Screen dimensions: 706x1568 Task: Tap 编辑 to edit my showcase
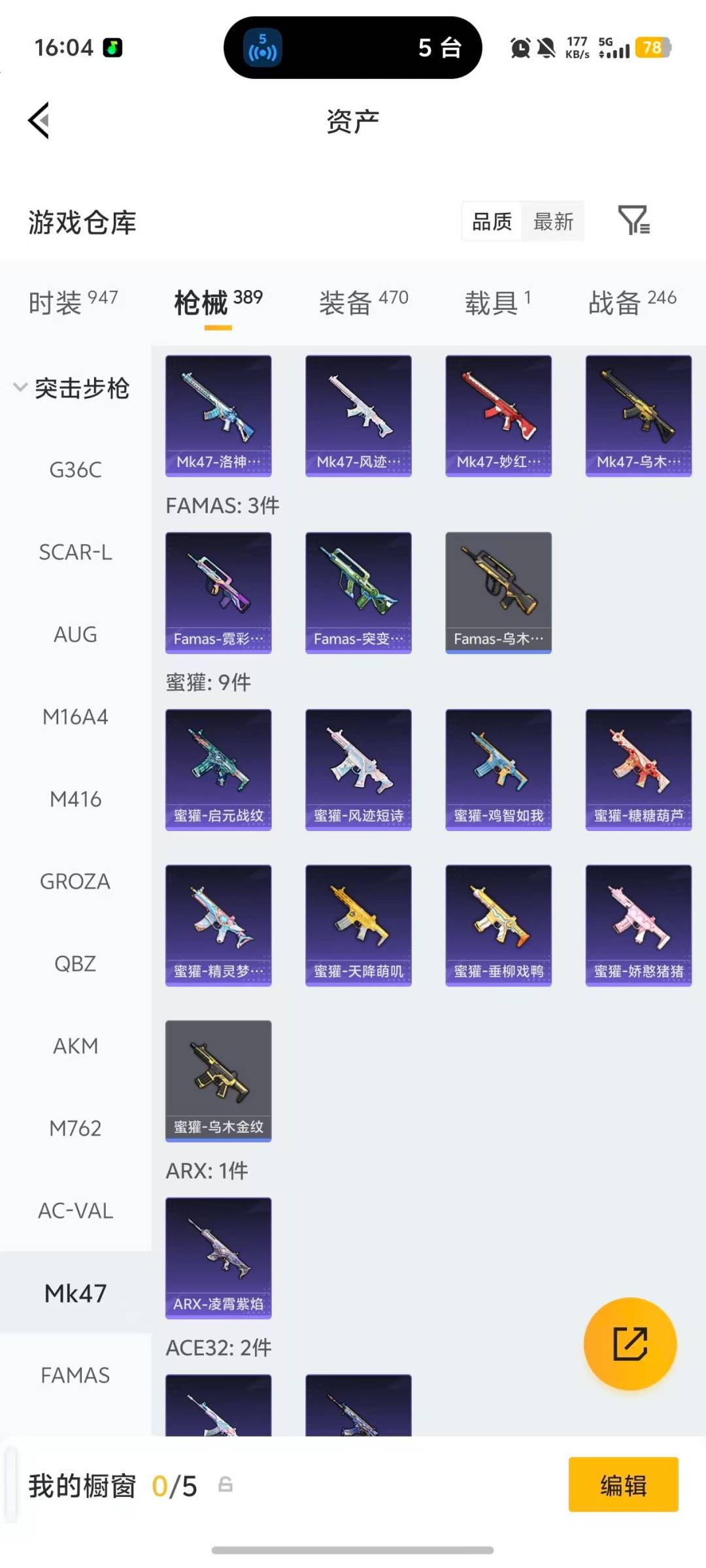coord(623,1485)
